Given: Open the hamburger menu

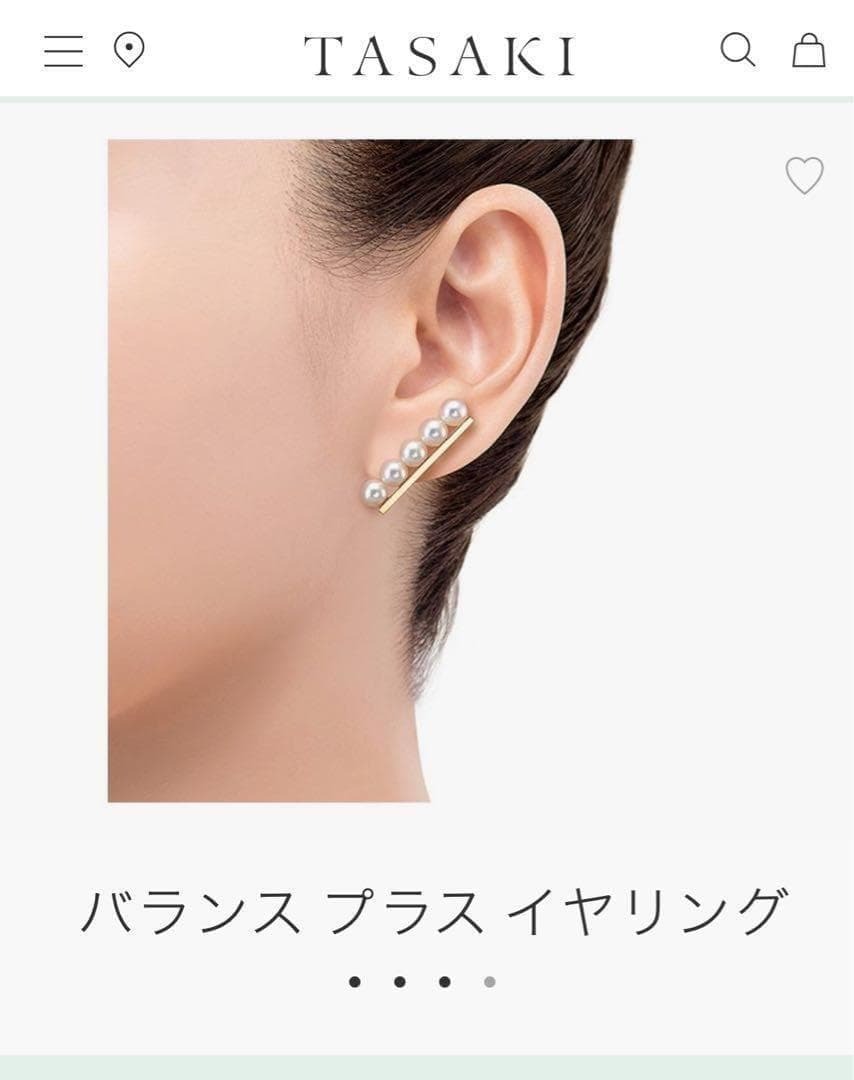Looking at the screenshot, I should click(x=63, y=51).
